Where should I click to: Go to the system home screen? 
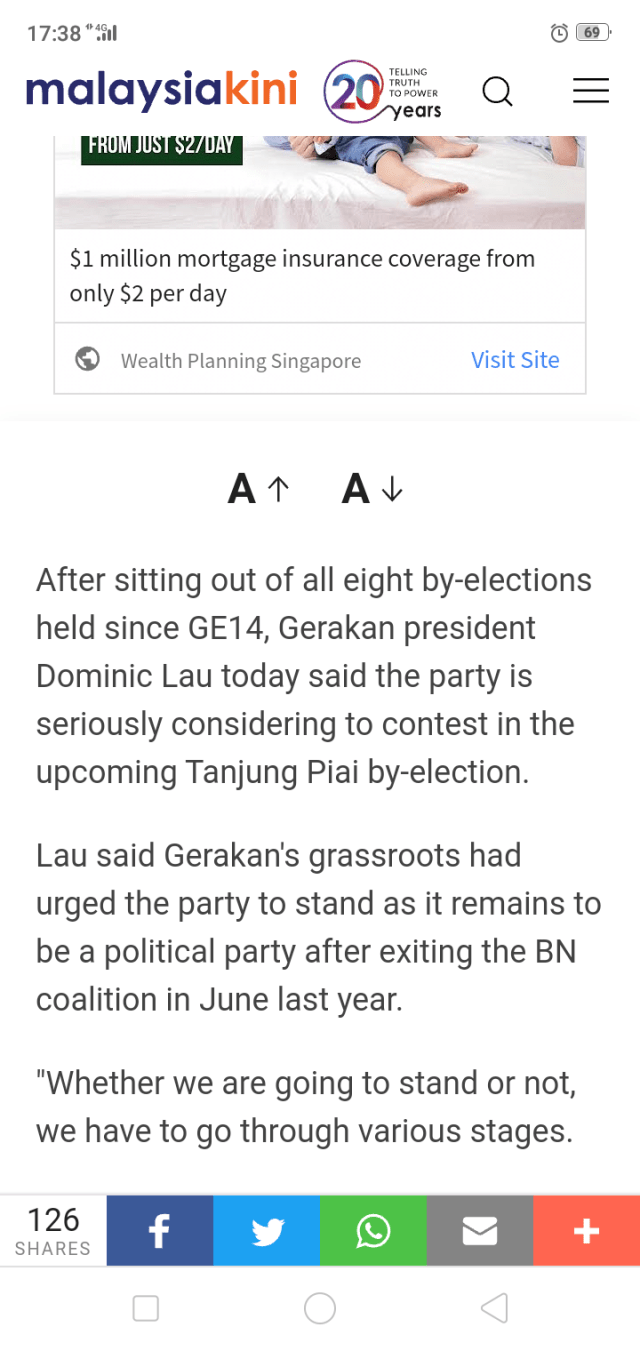[320, 1308]
